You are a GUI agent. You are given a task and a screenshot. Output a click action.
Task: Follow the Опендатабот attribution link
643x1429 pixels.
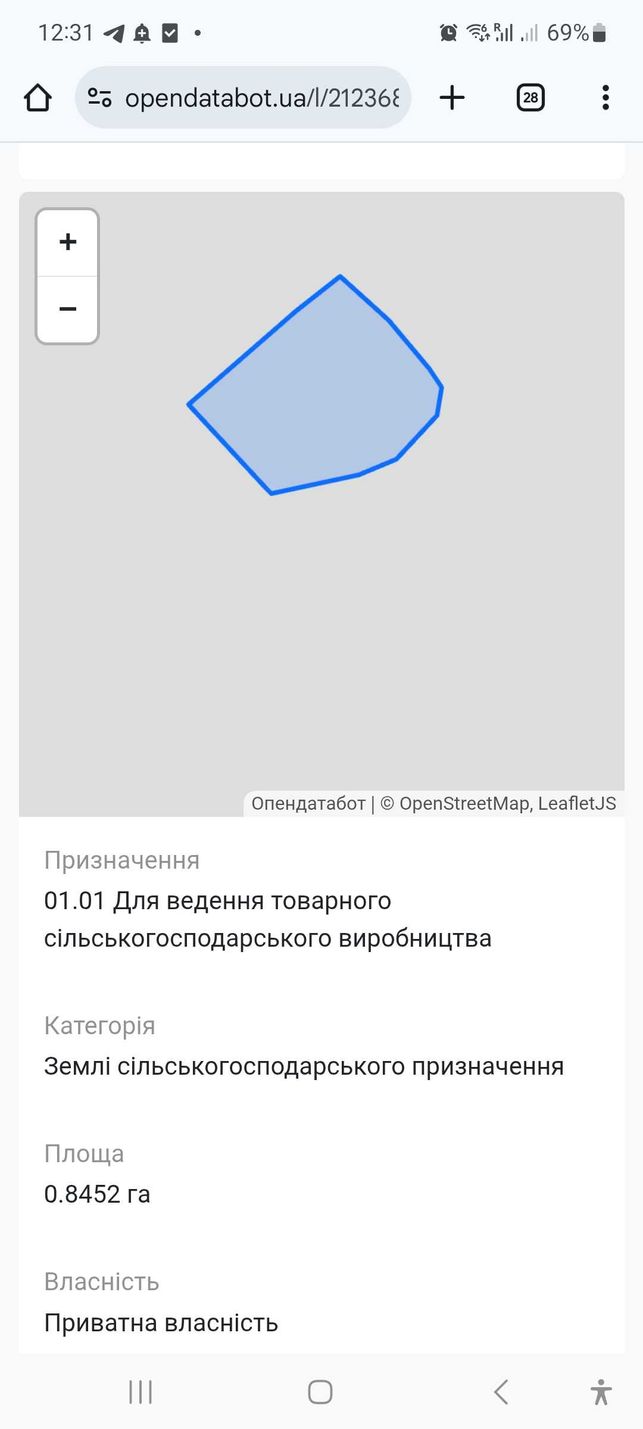point(308,804)
